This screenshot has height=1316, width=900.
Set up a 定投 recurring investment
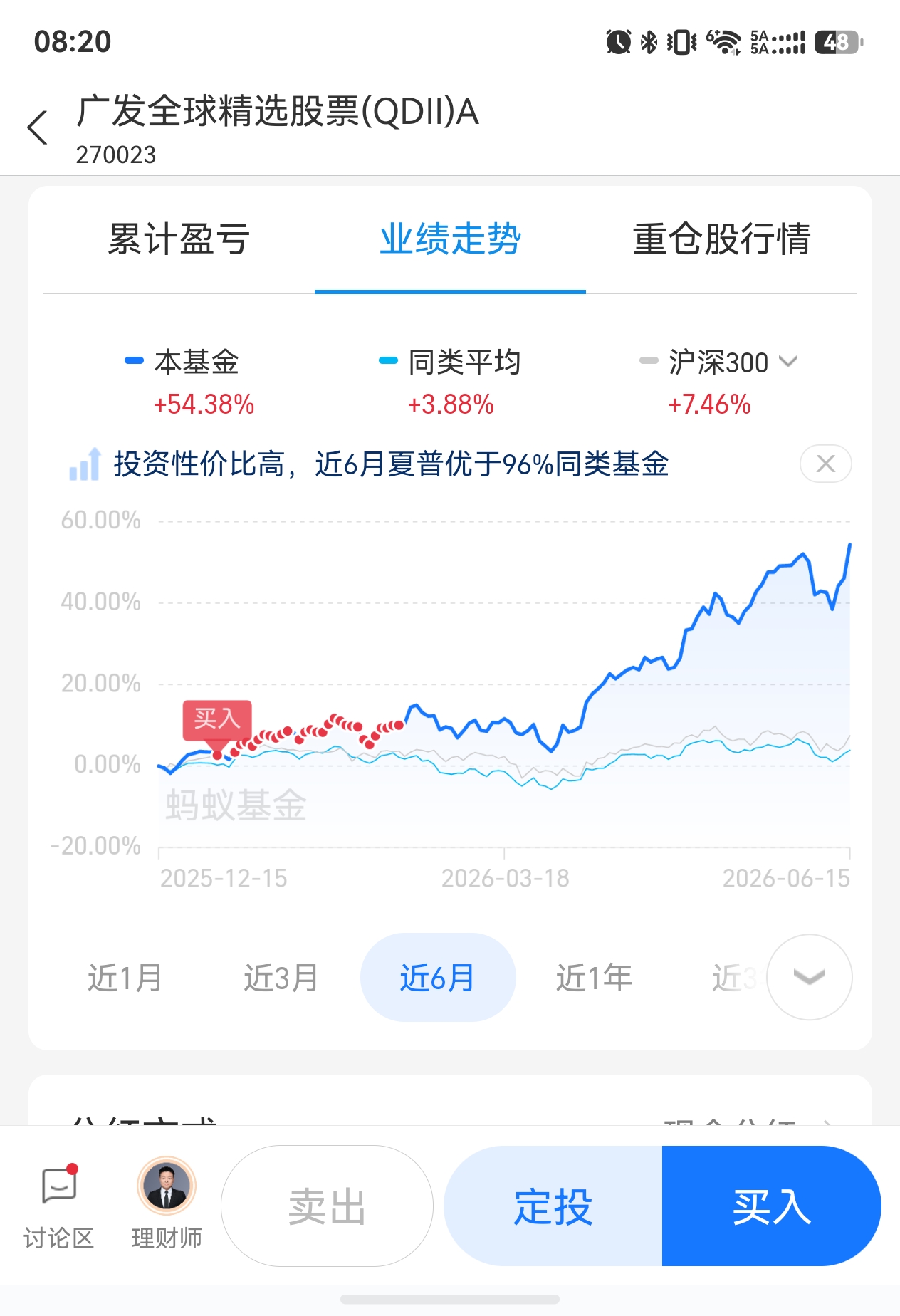click(553, 1206)
